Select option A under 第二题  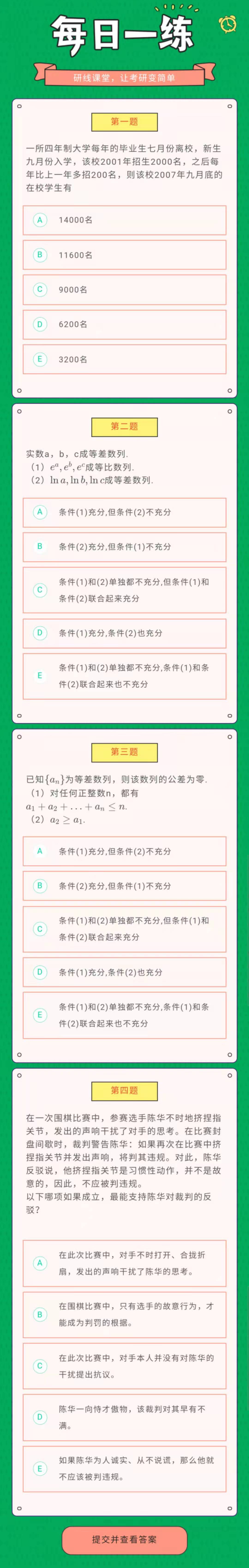[x=125, y=512]
